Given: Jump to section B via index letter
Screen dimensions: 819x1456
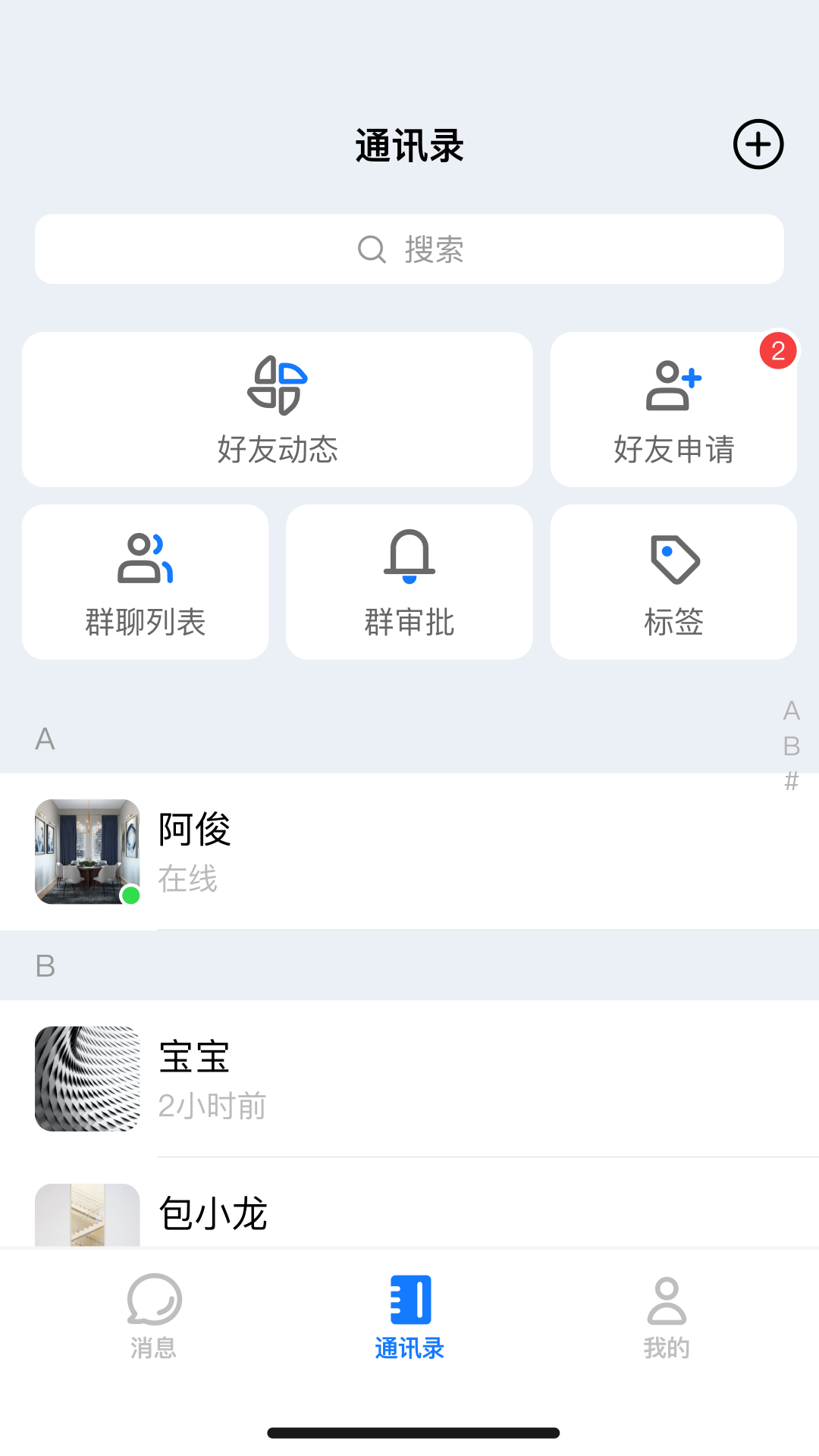Looking at the screenshot, I should (x=792, y=747).
